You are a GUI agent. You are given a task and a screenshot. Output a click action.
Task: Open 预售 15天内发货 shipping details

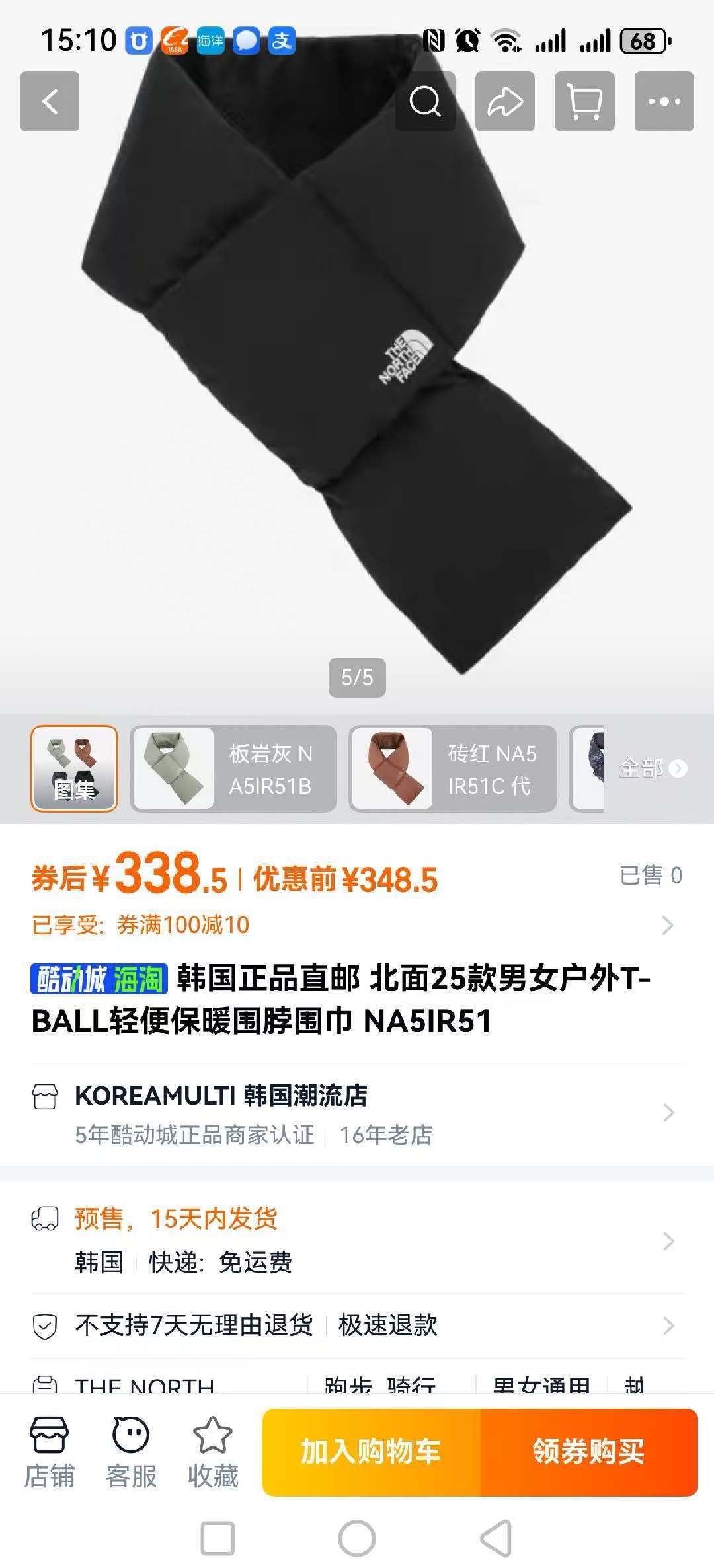click(x=357, y=1240)
